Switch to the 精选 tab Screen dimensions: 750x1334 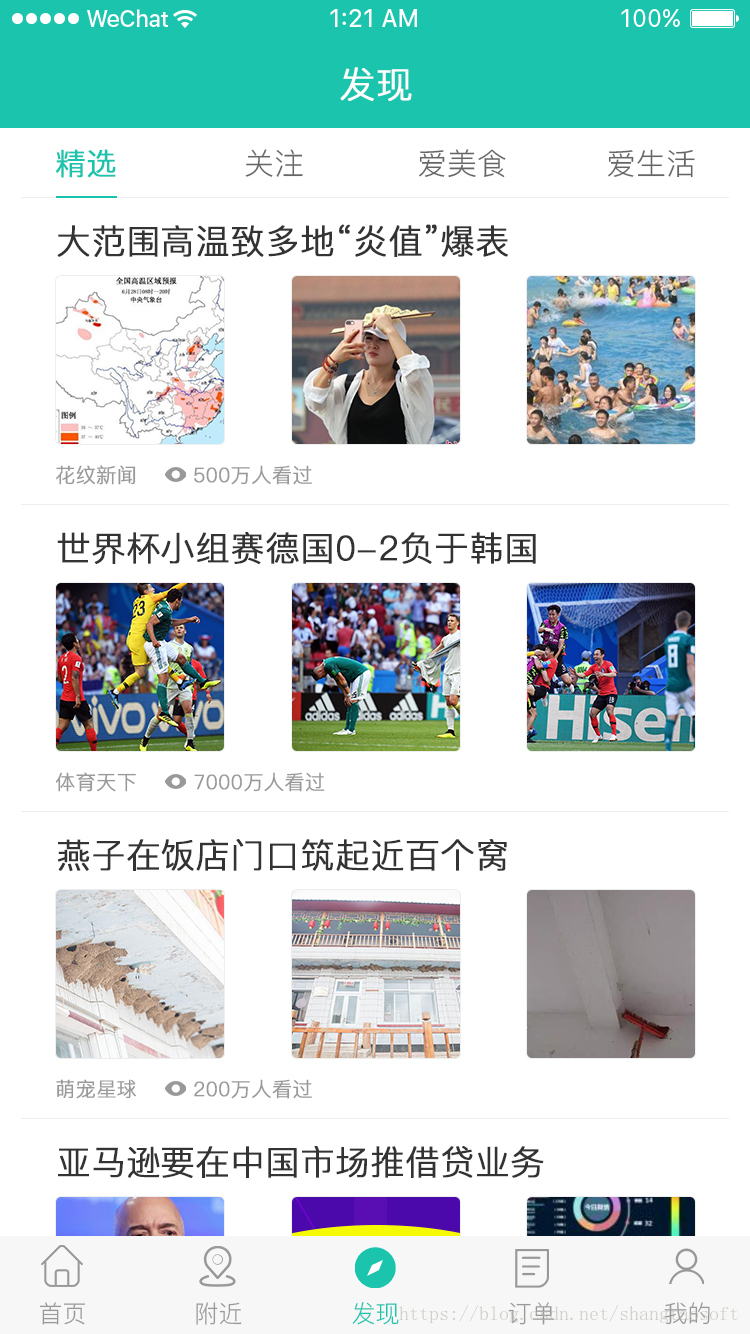(x=86, y=164)
